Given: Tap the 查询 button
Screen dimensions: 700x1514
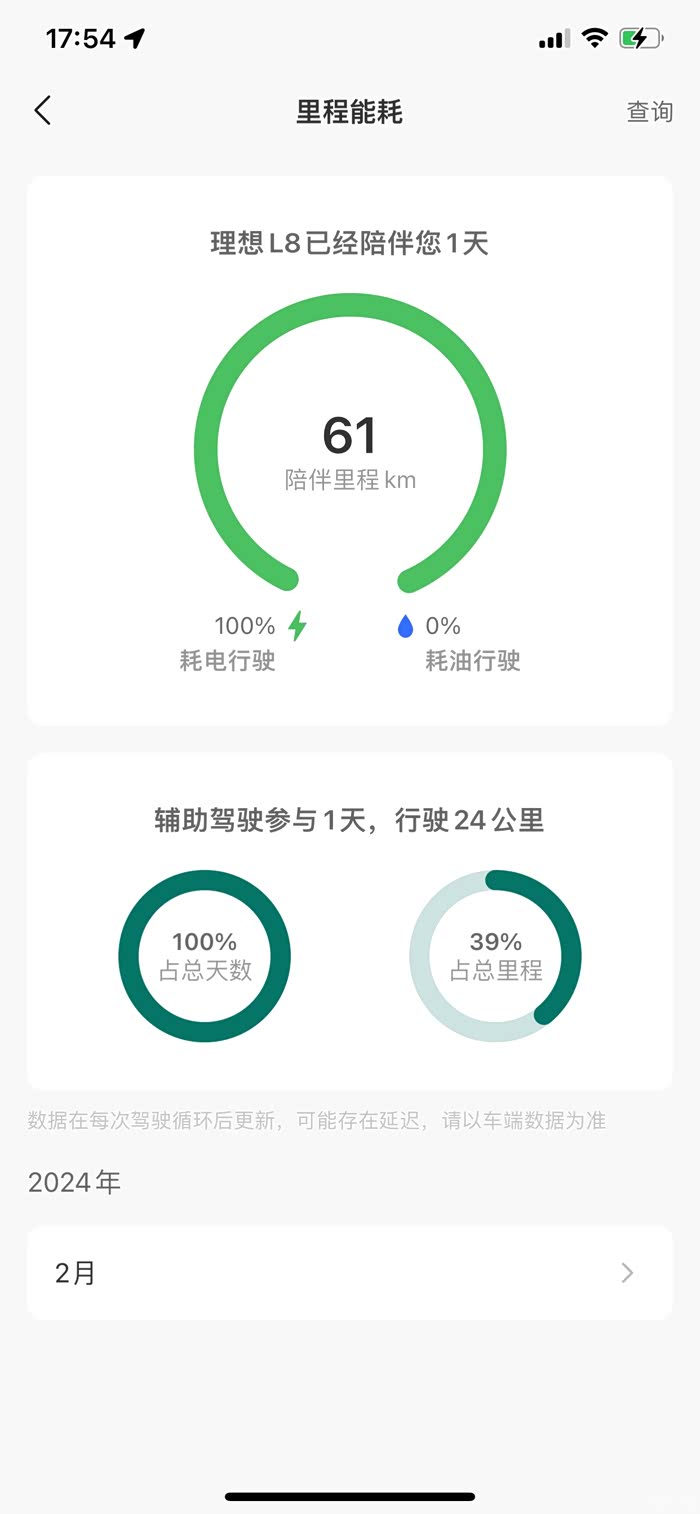Looking at the screenshot, I should 649,111.
